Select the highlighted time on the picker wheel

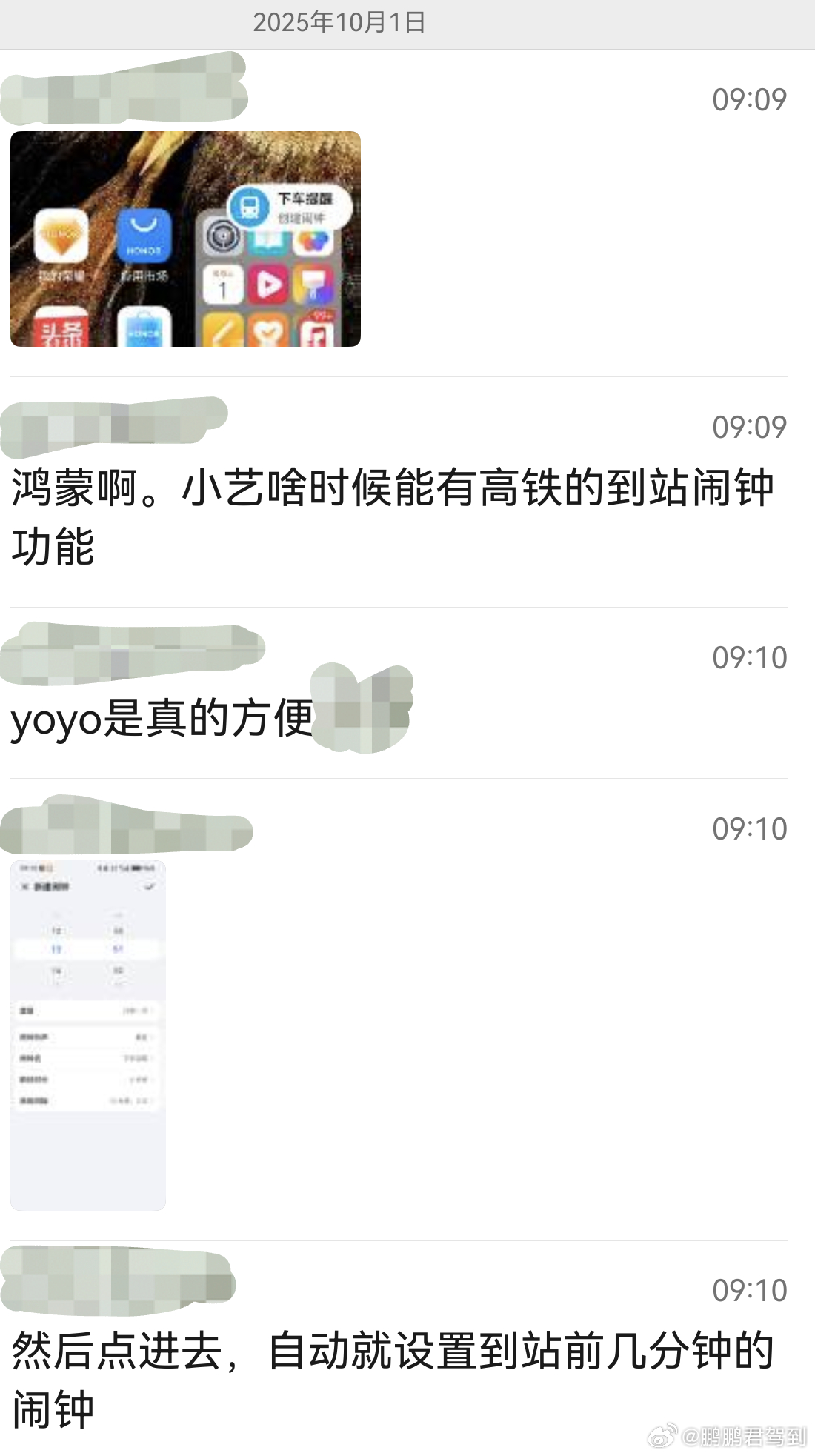(x=87, y=949)
